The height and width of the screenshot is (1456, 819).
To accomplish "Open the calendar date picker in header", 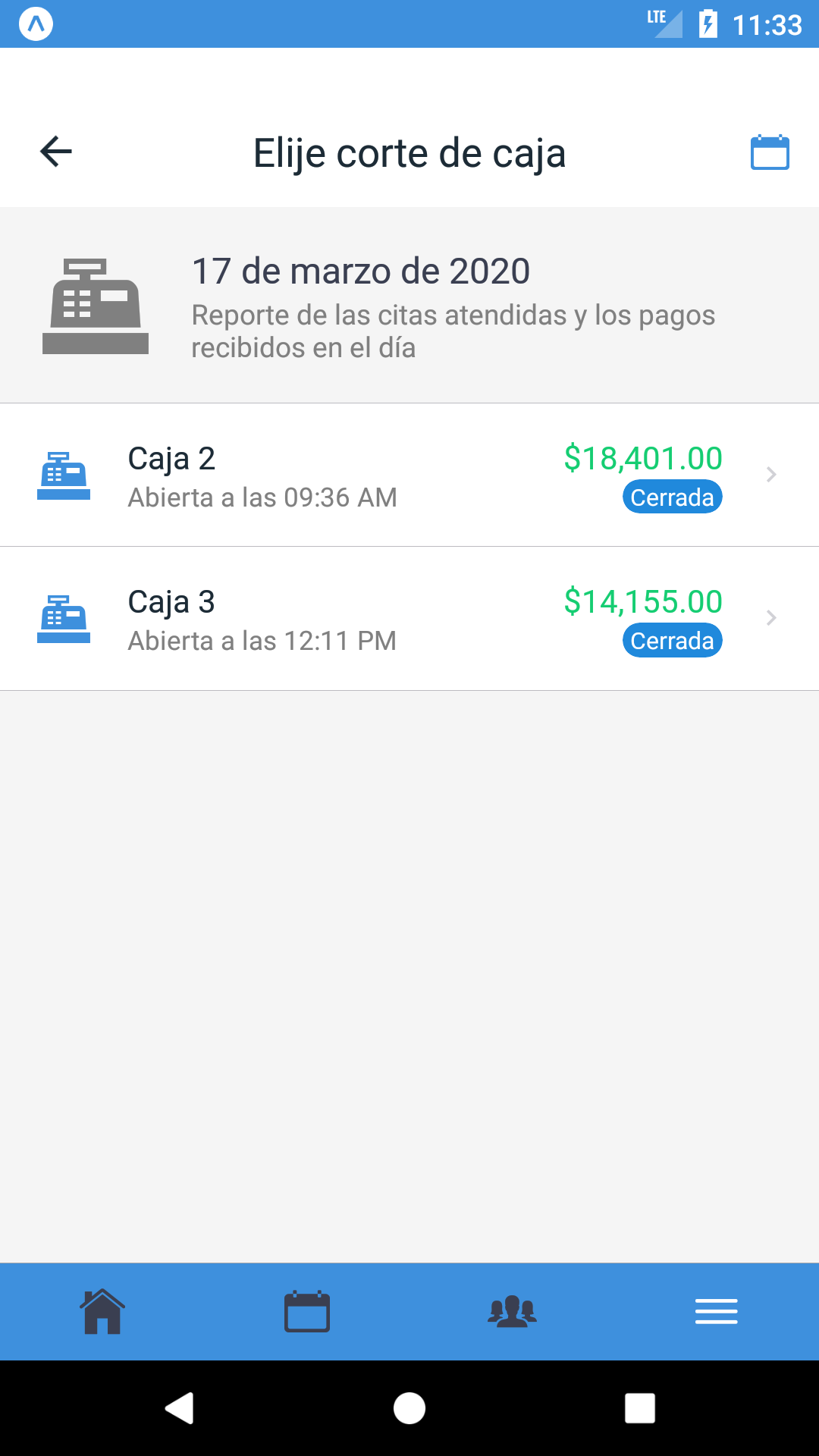I will click(x=770, y=152).
